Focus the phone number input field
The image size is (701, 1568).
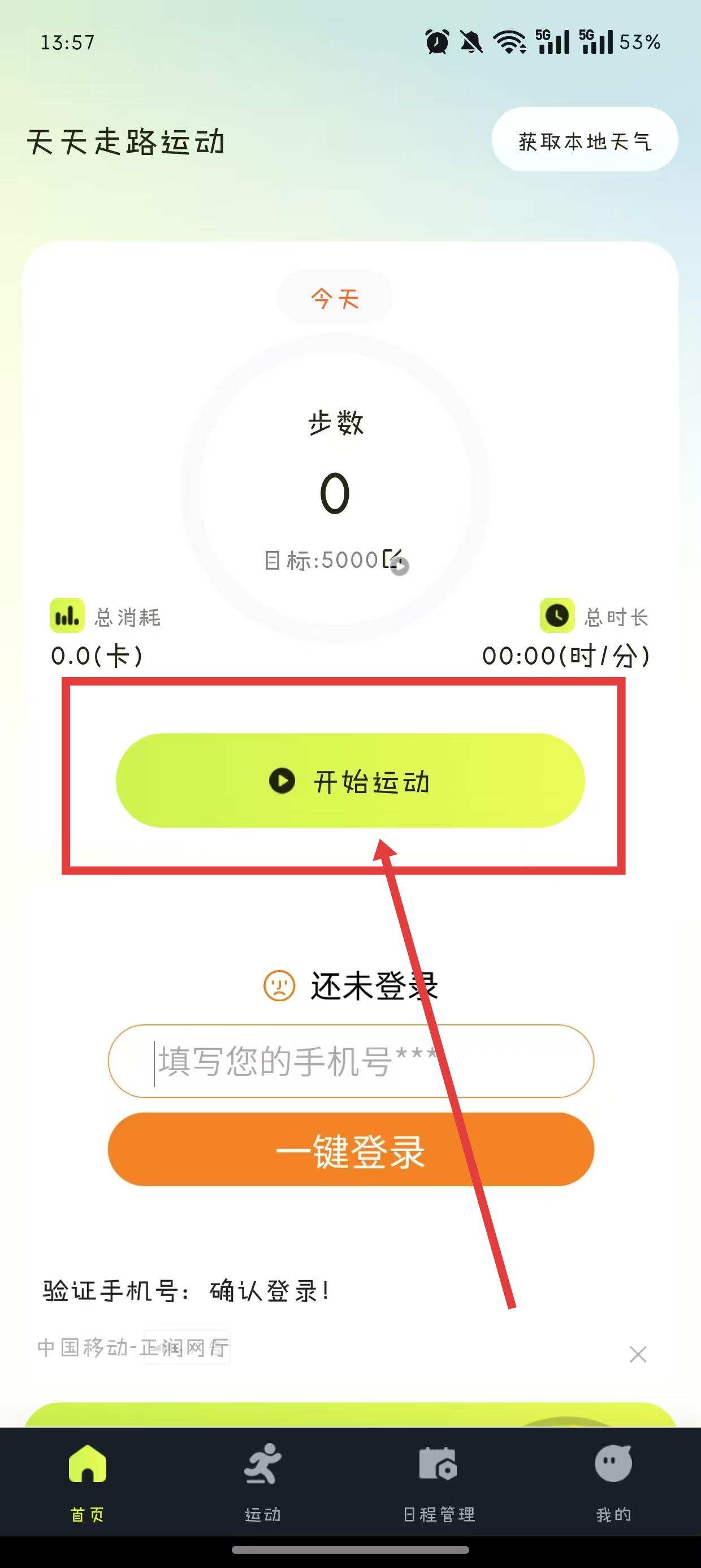click(350, 1061)
